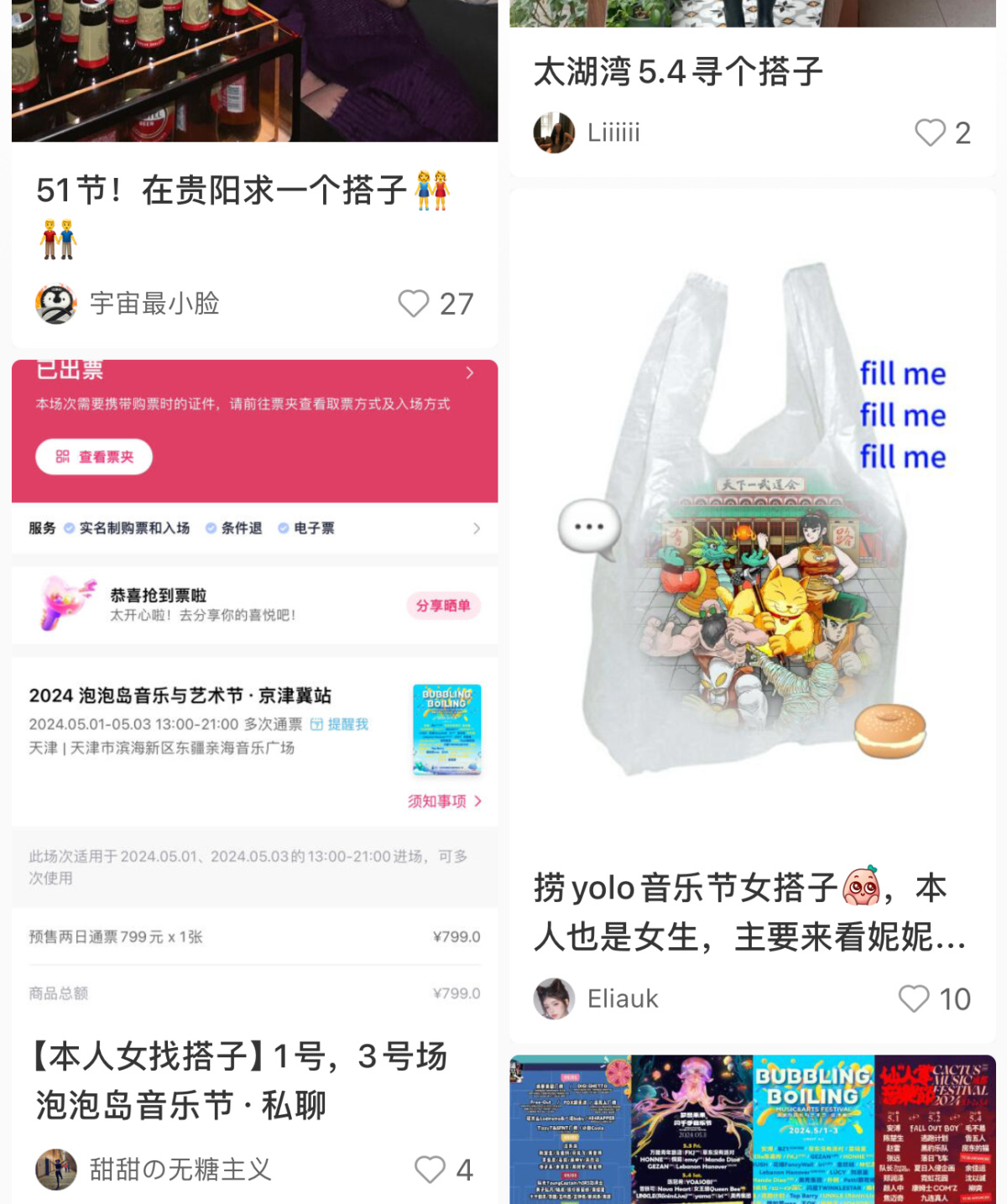
Task: Open the 太湖湾 5.4 寻个搭子 post
Action: coord(678,72)
